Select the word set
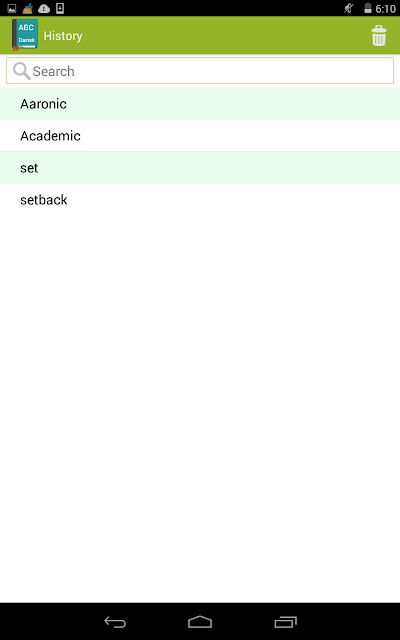Screen dimensions: 400x640 click(x=200, y=168)
